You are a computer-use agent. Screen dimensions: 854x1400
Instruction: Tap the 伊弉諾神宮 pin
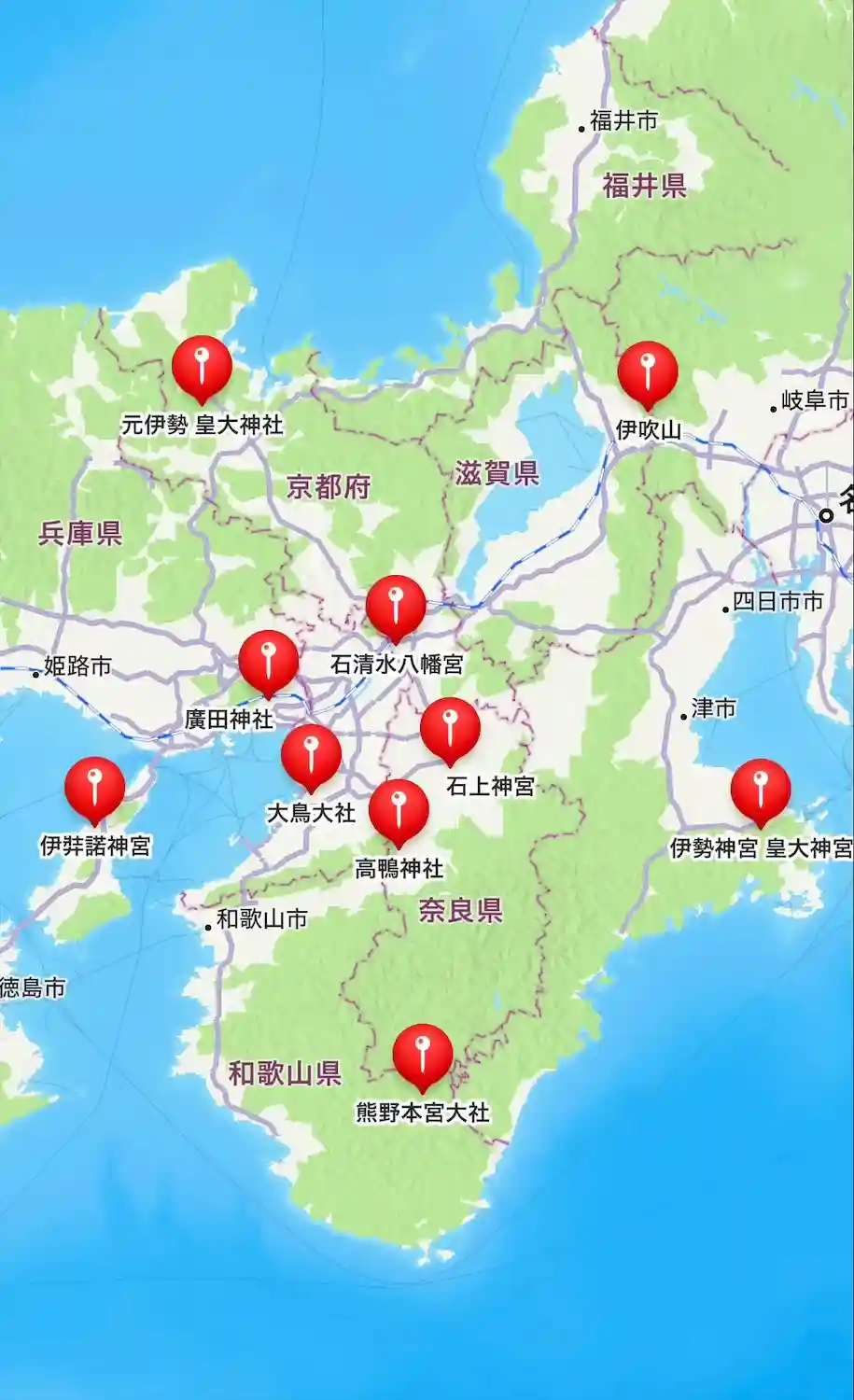coord(94,787)
